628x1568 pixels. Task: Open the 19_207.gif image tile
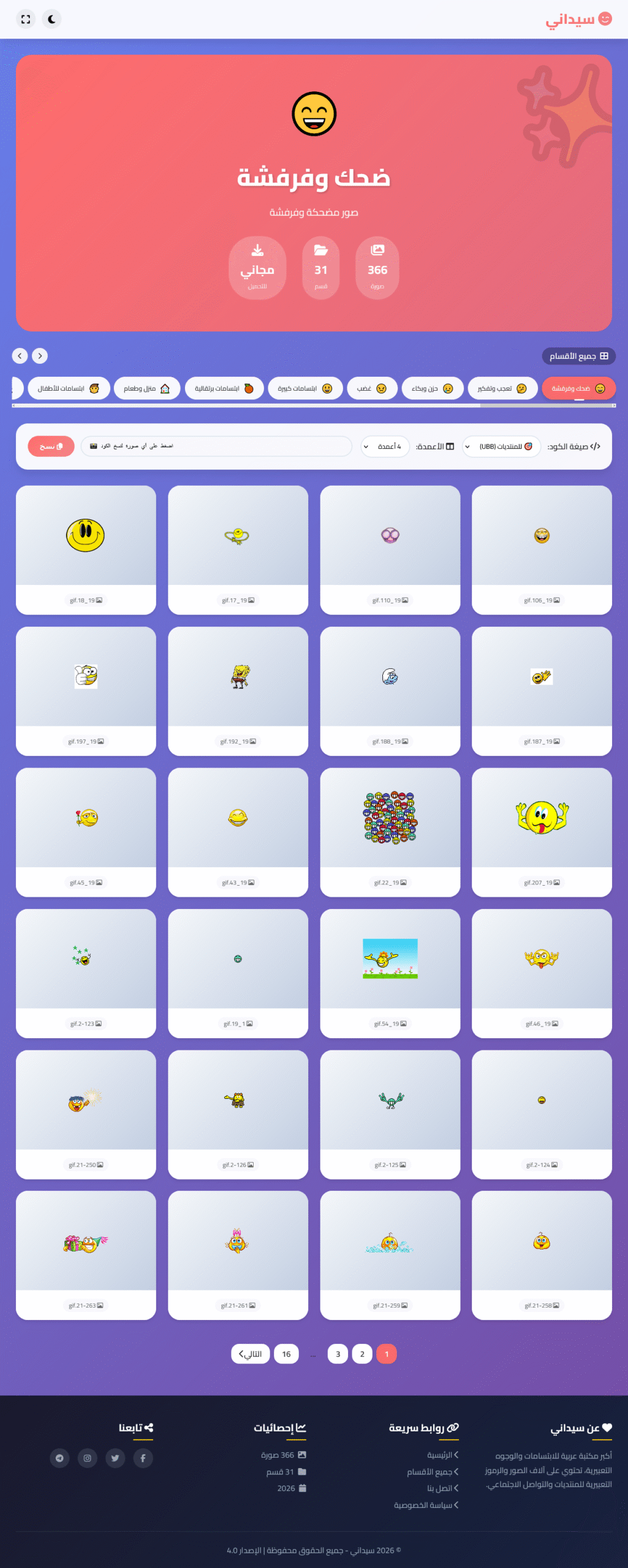coord(542,818)
